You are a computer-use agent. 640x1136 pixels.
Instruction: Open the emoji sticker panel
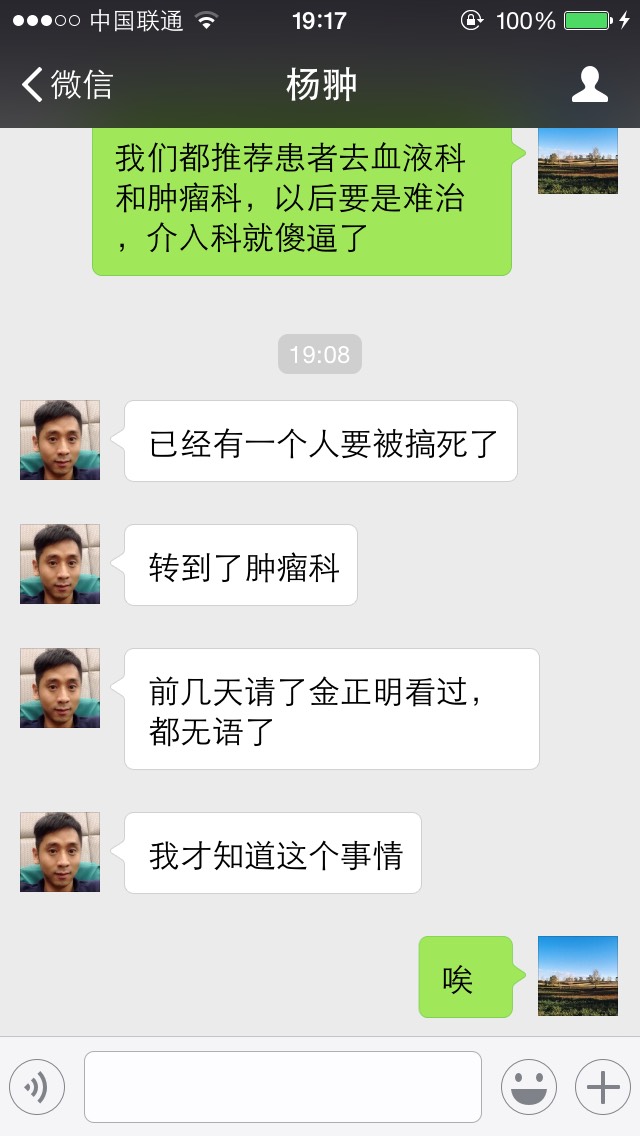click(x=528, y=1087)
